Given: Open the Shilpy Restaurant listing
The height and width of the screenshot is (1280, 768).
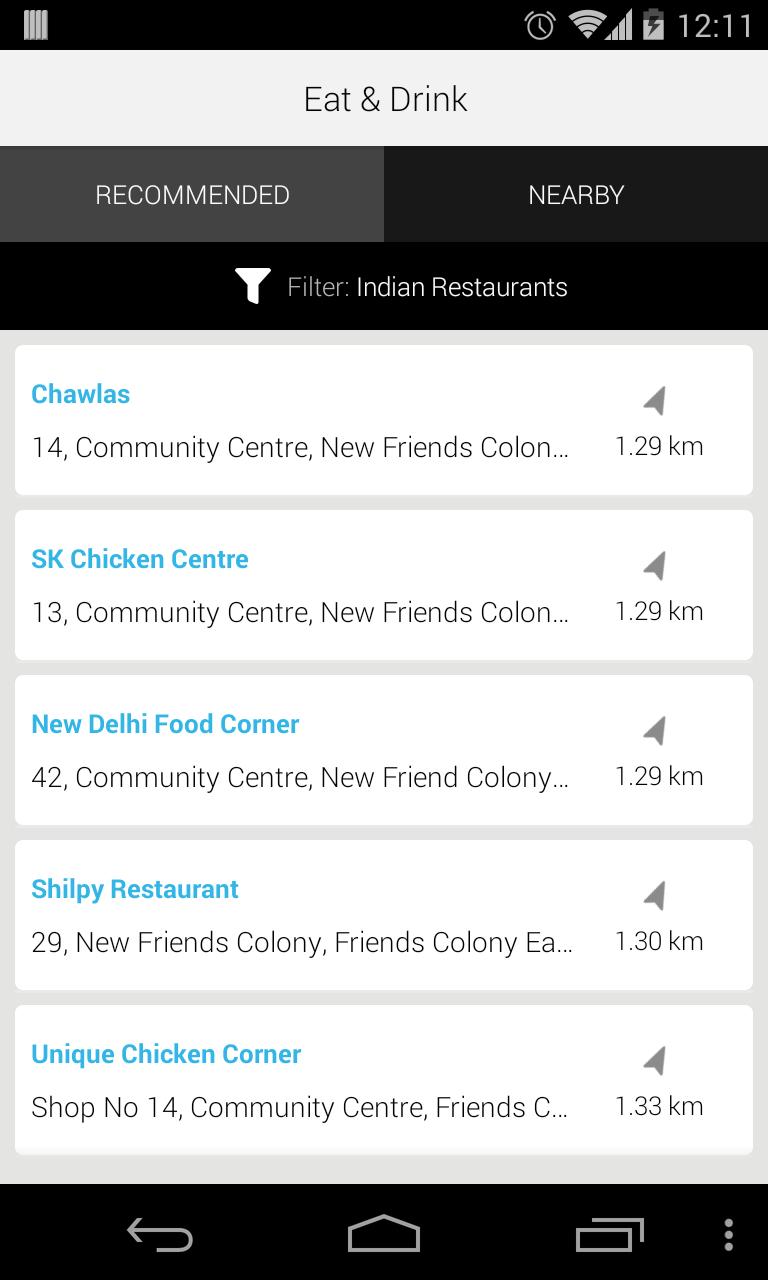Looking at the screenshot, I should 300,915.
